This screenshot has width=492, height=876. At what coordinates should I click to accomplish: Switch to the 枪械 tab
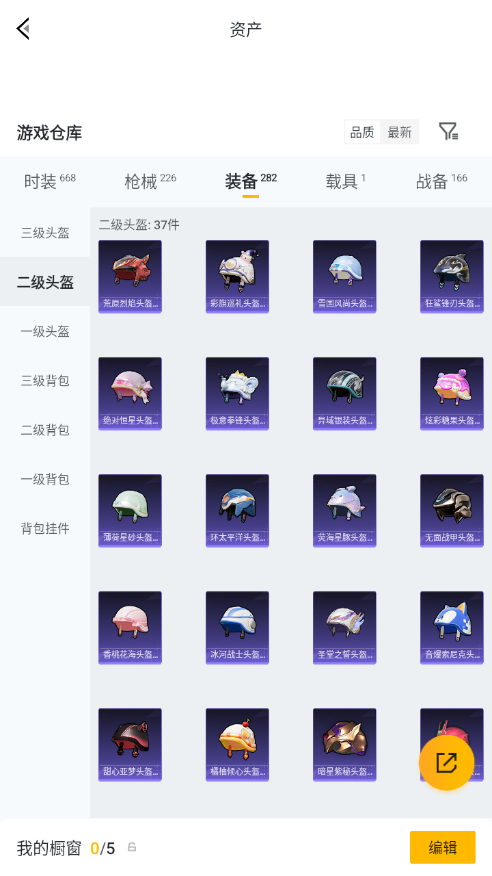150,181
